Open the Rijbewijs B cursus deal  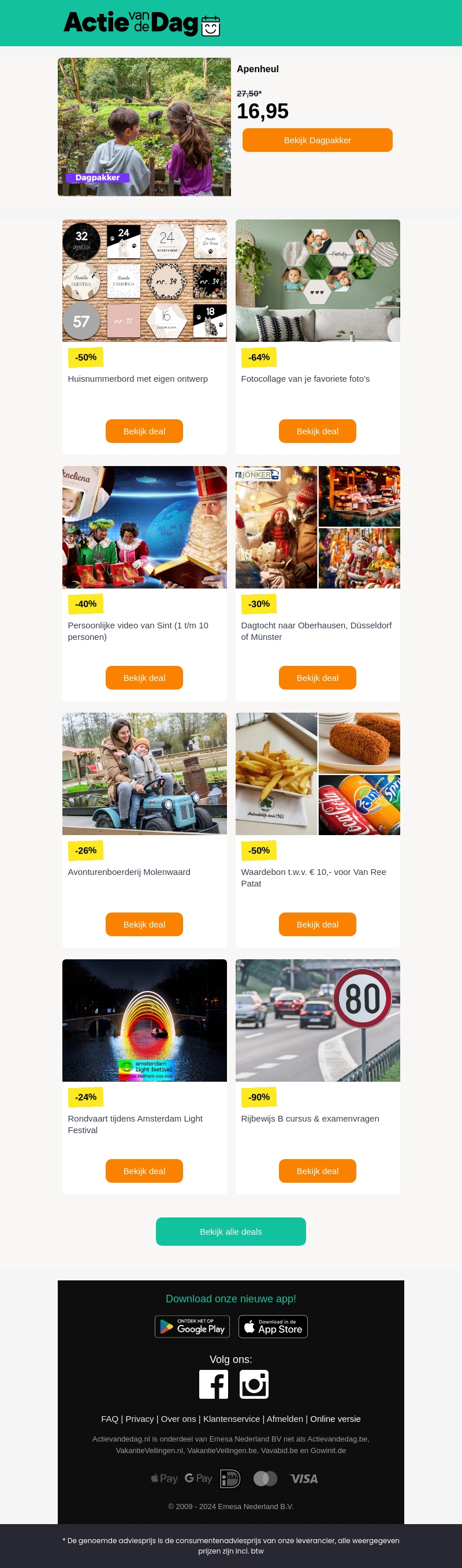[x=317, y=1171]
